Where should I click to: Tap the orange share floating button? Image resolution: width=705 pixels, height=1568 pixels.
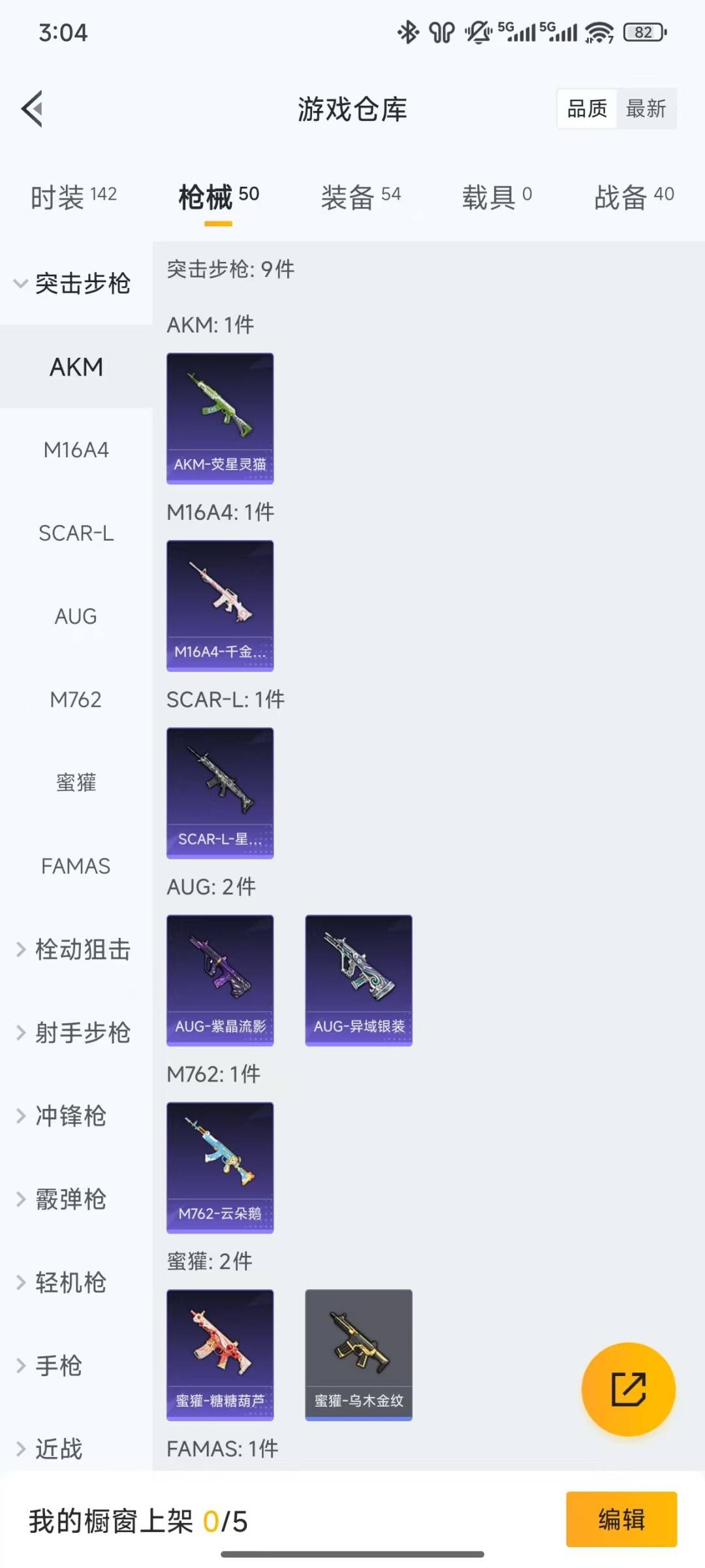(628, 1389)
